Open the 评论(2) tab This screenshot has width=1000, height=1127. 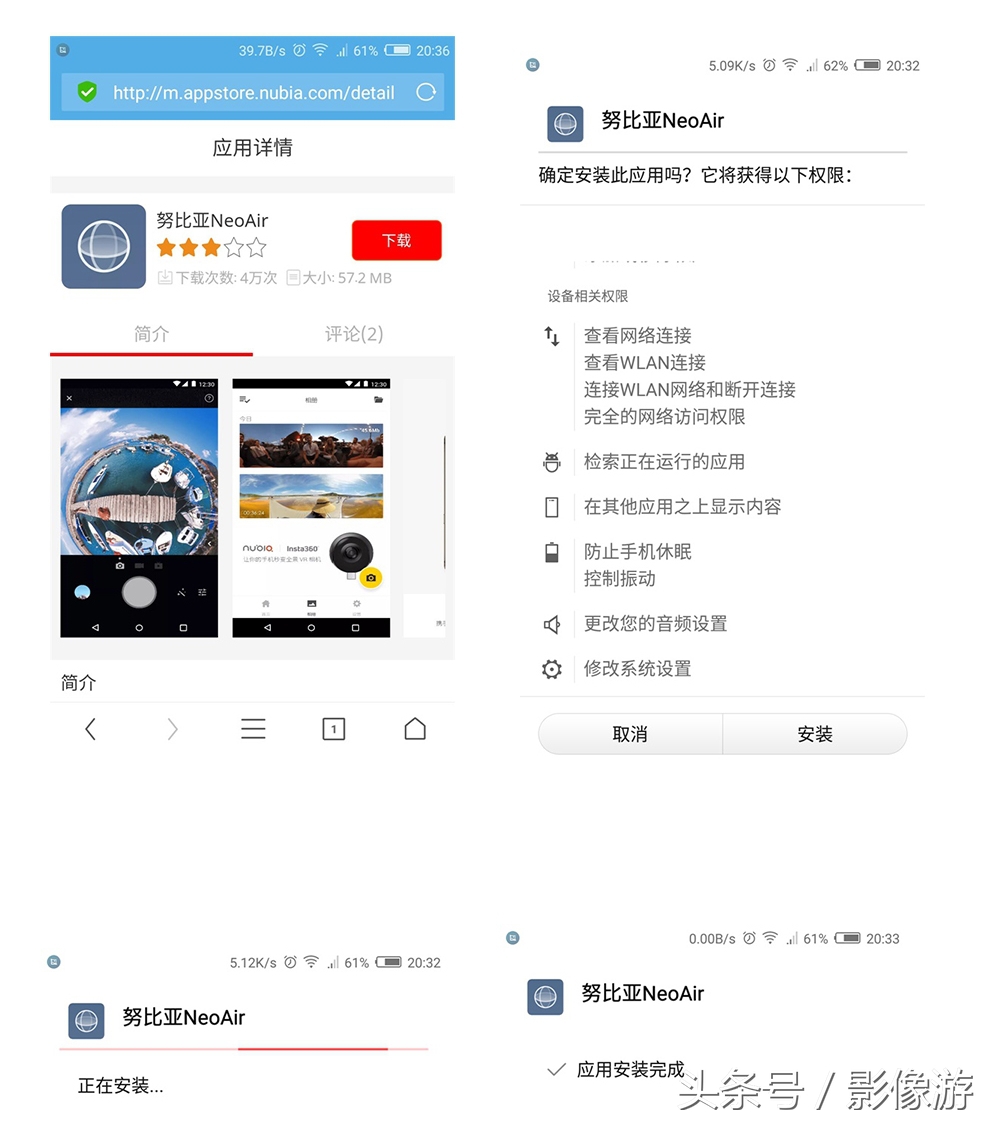[353, 334]
